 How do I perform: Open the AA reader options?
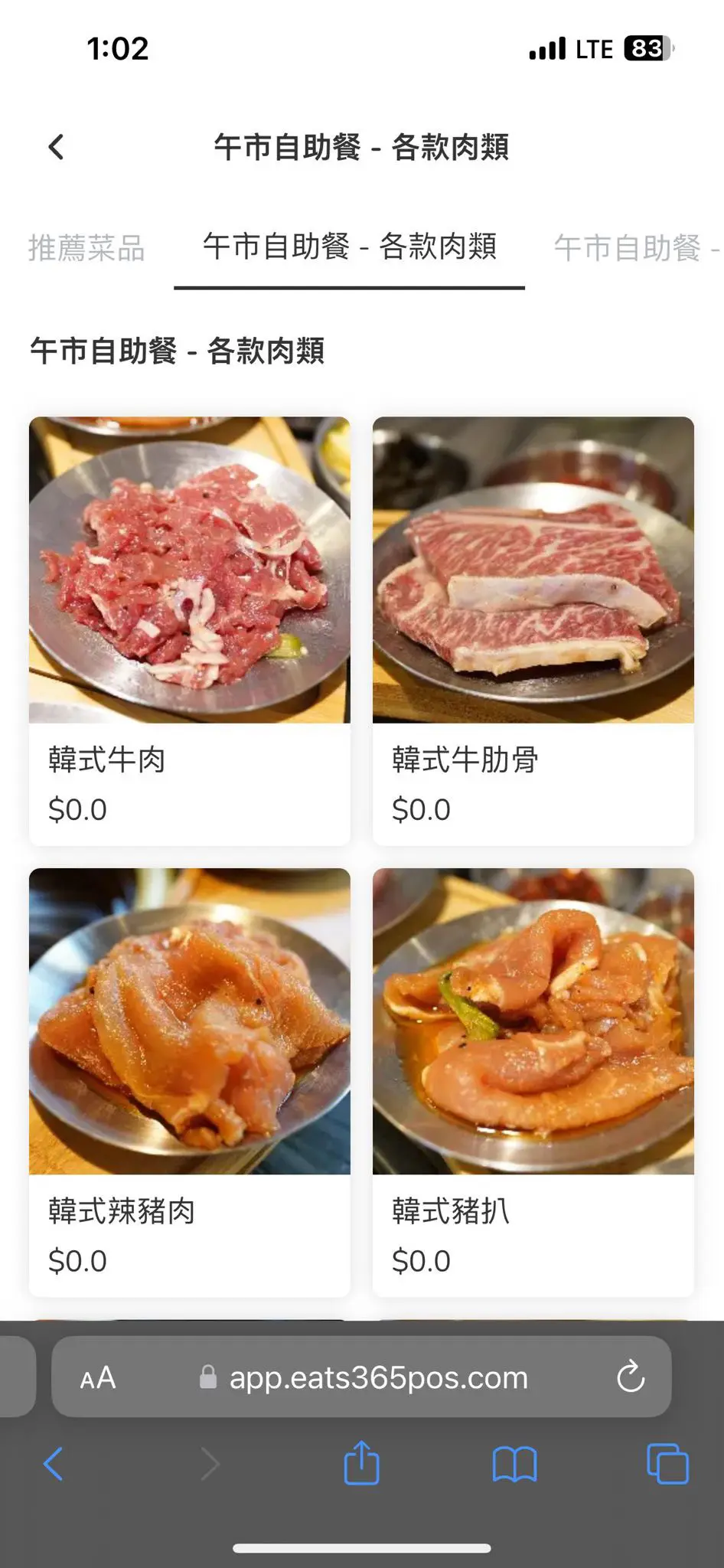coord(98,1378)
